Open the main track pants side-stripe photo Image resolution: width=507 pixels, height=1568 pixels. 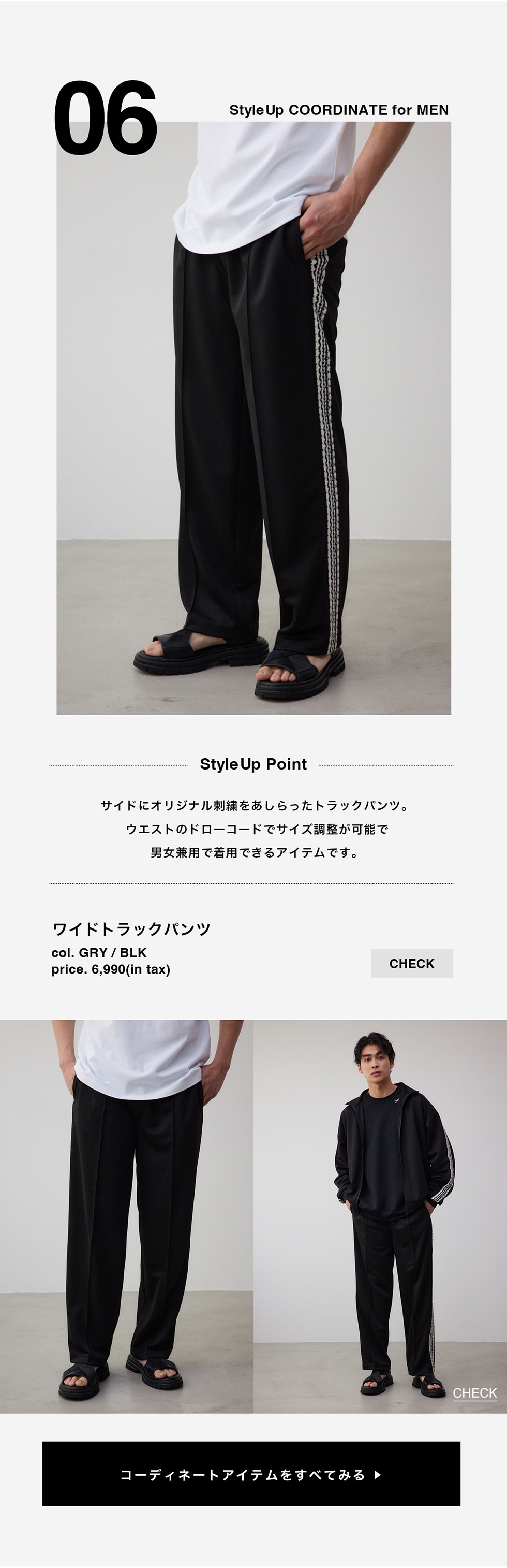click(x=253, y=417)
